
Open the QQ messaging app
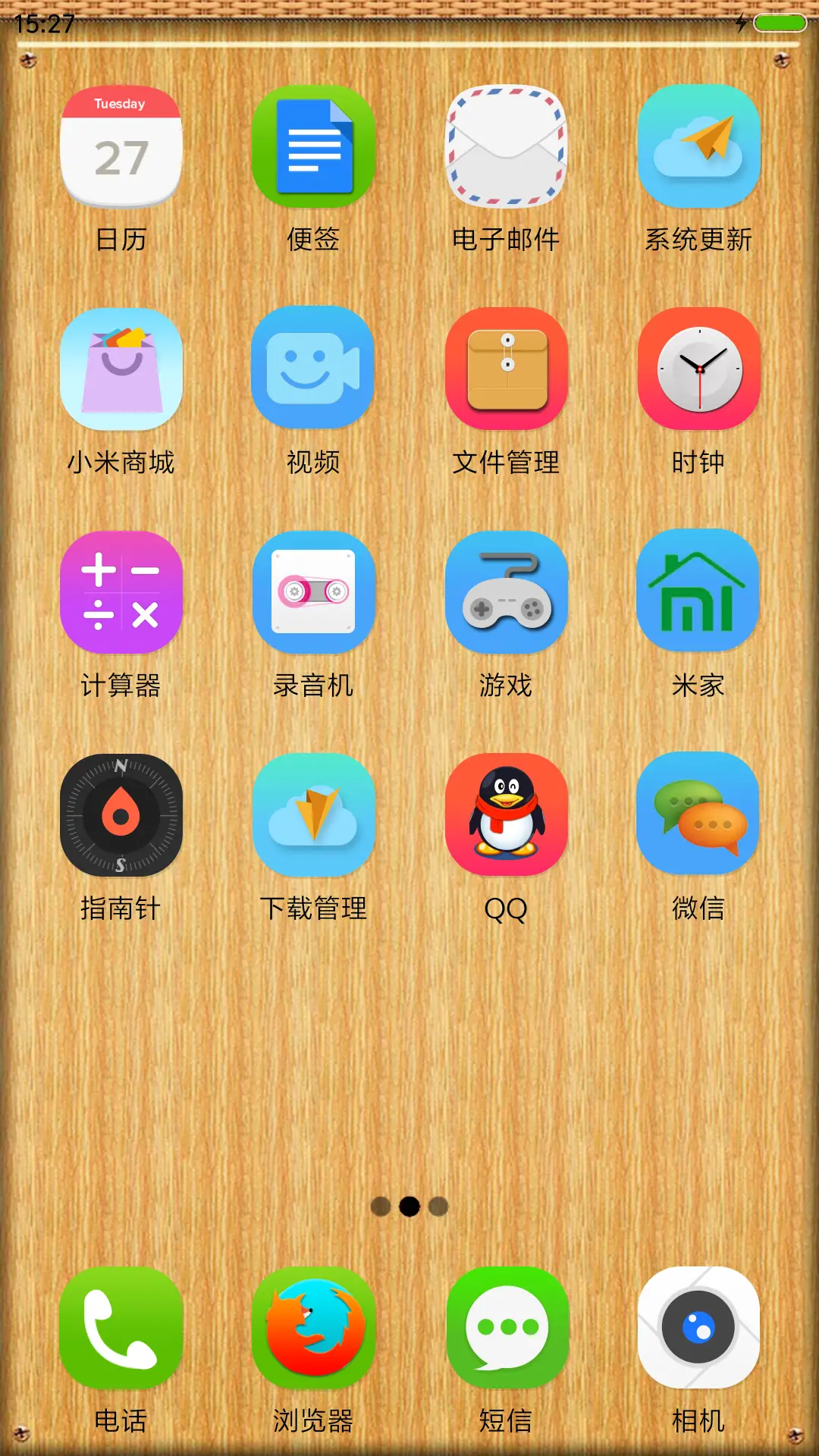click(x=507, y=814)
